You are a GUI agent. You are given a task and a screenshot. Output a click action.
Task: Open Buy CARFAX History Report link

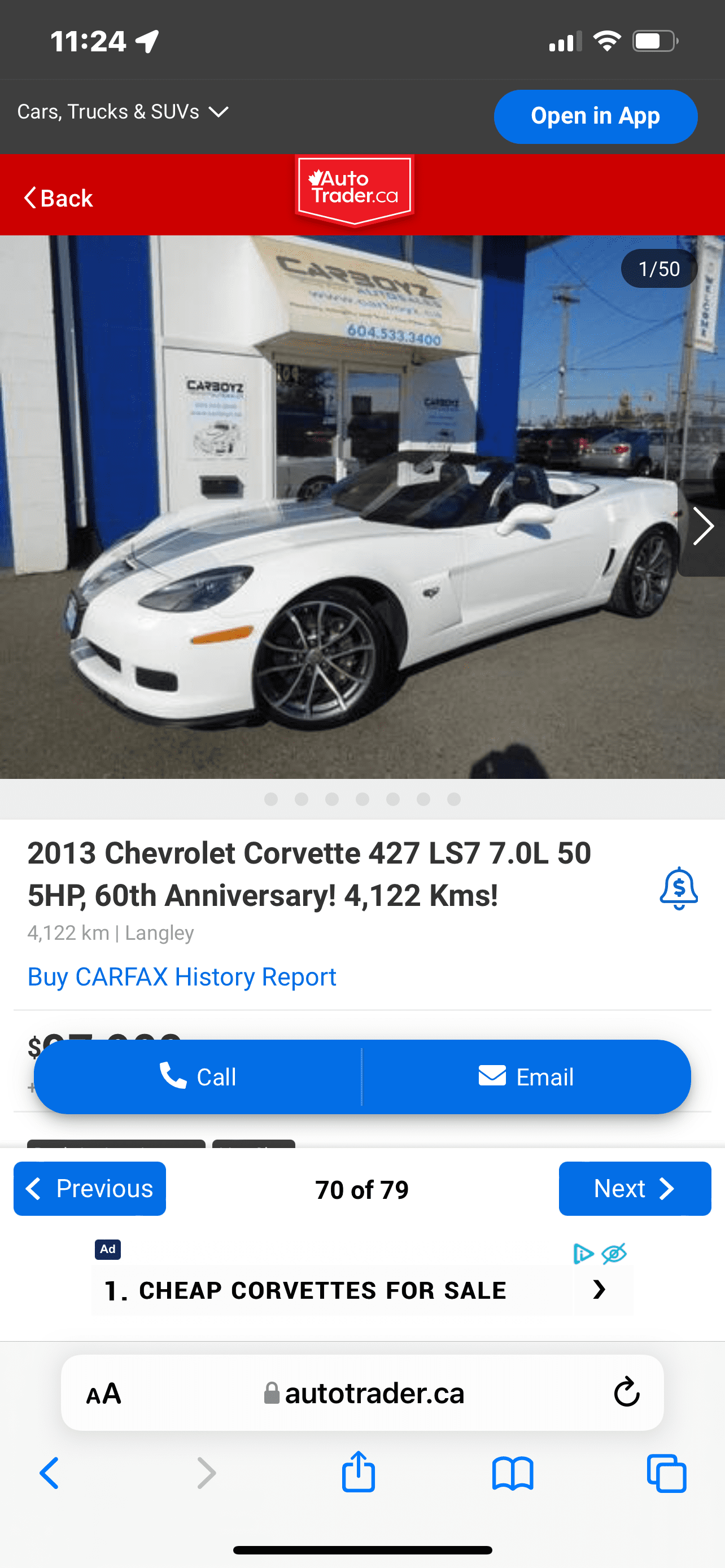pyautogui.click(x=181, y=977)
